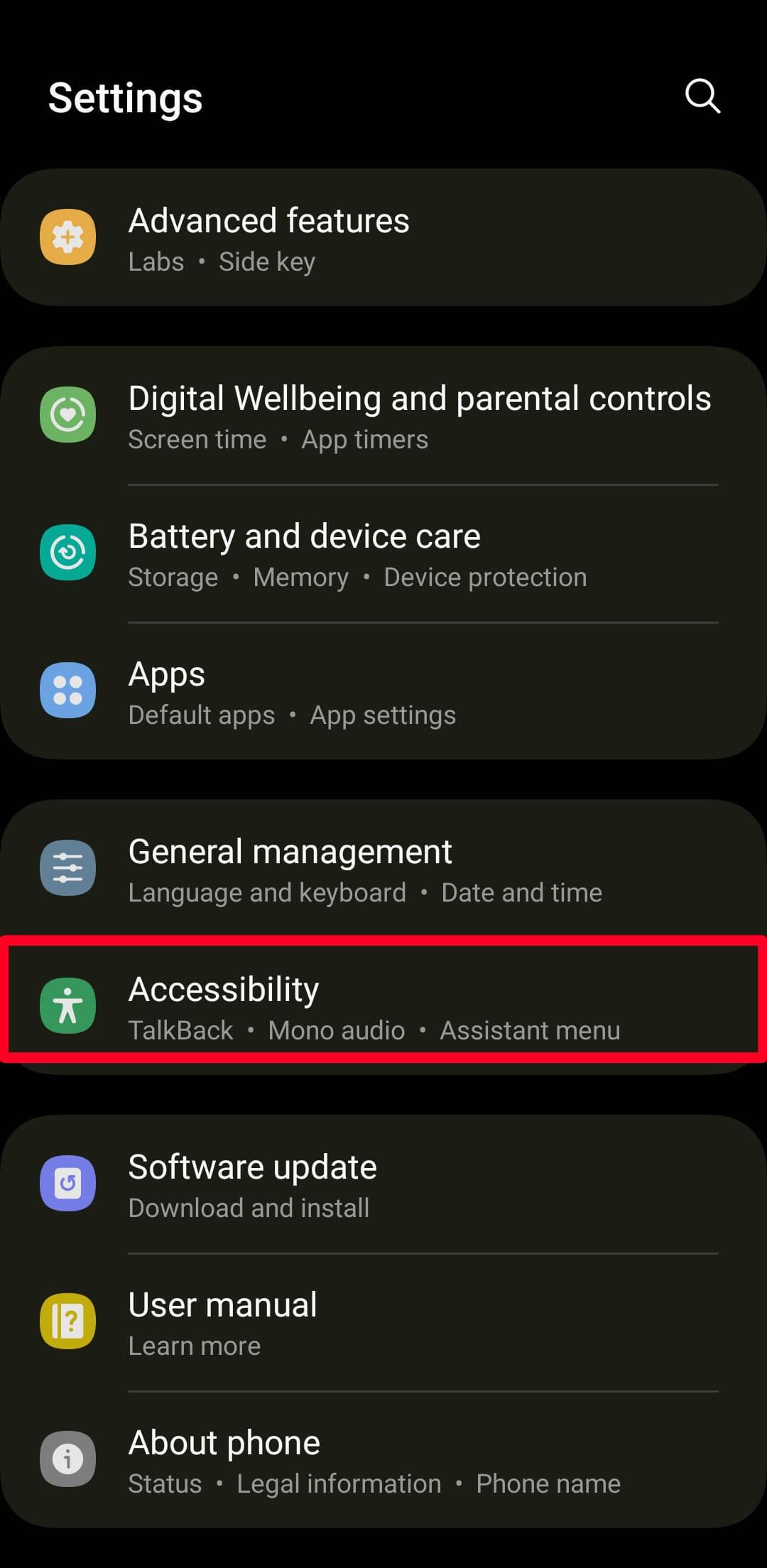Go to Battery and device care
Image resolution: width=767 pixels, height=1568 pixels.
(x=383, y=553)
